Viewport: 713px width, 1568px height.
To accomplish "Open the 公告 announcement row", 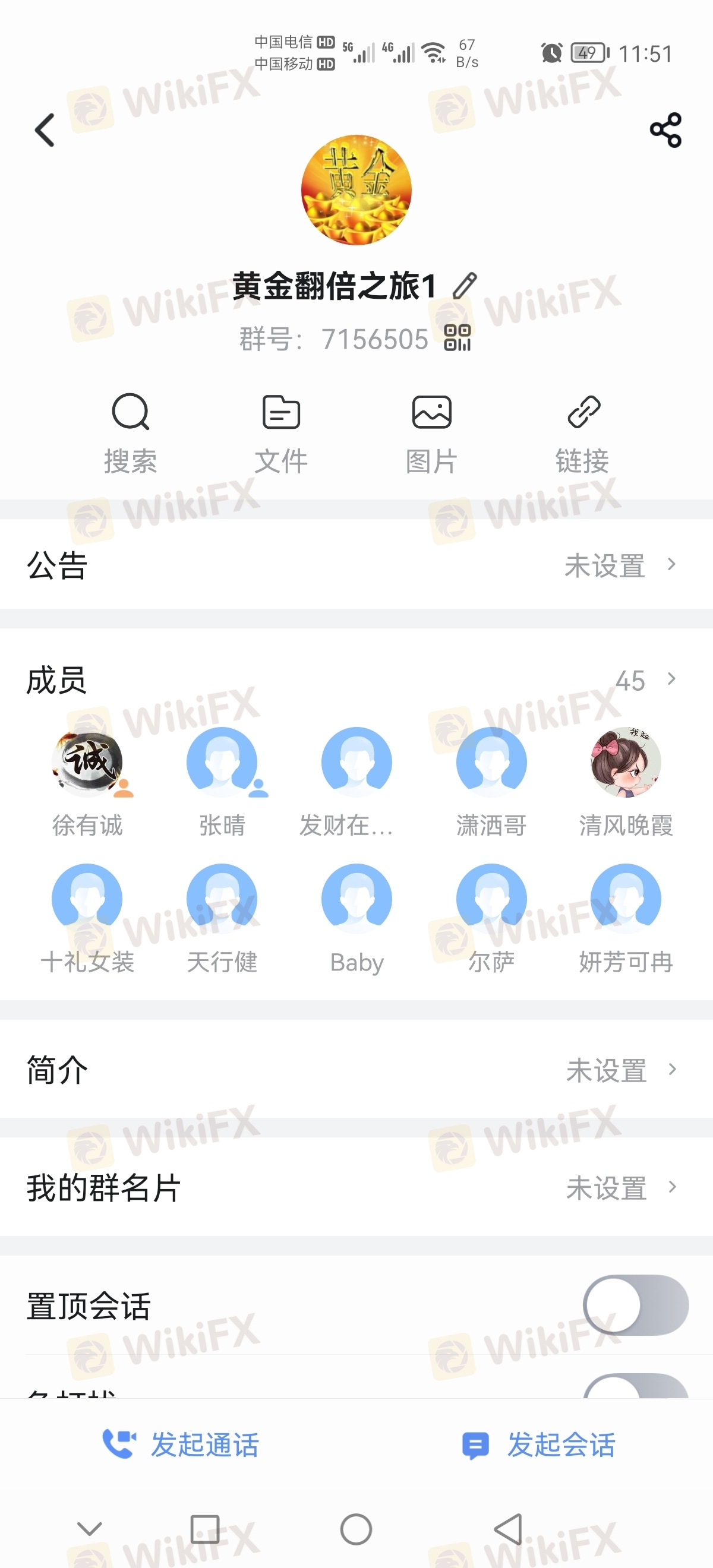I will click(356, 565).
